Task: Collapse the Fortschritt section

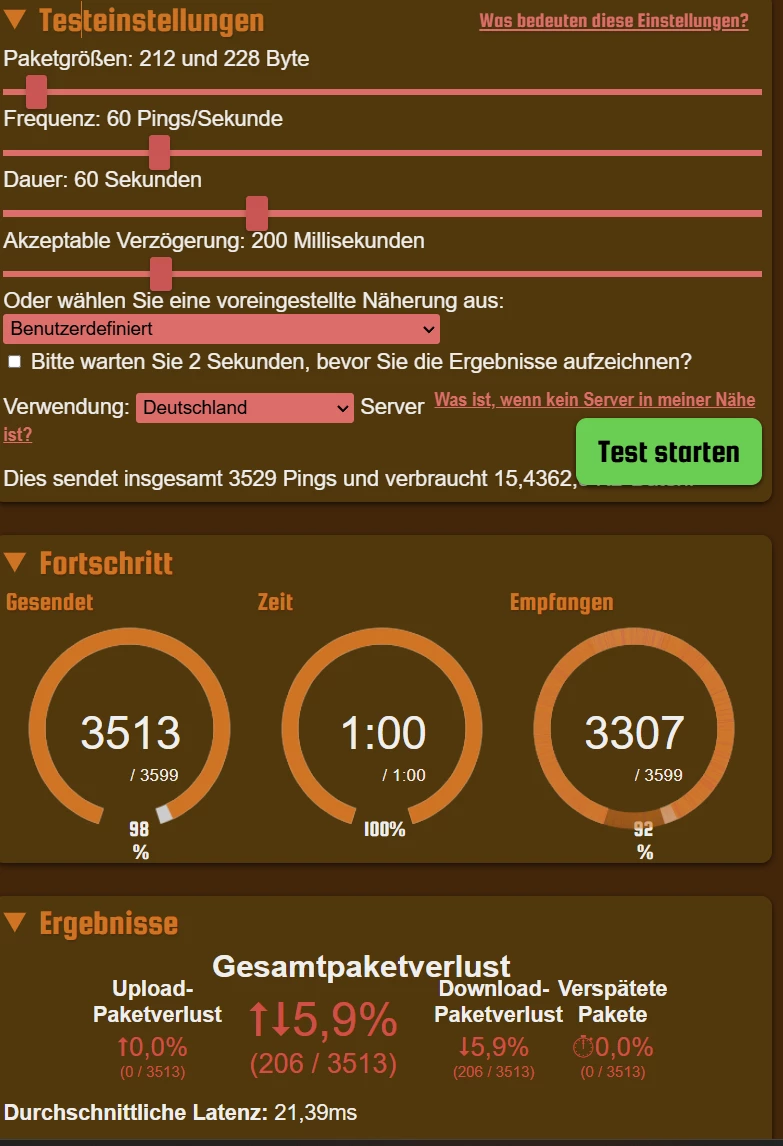Action: click(x=15, y=562)
